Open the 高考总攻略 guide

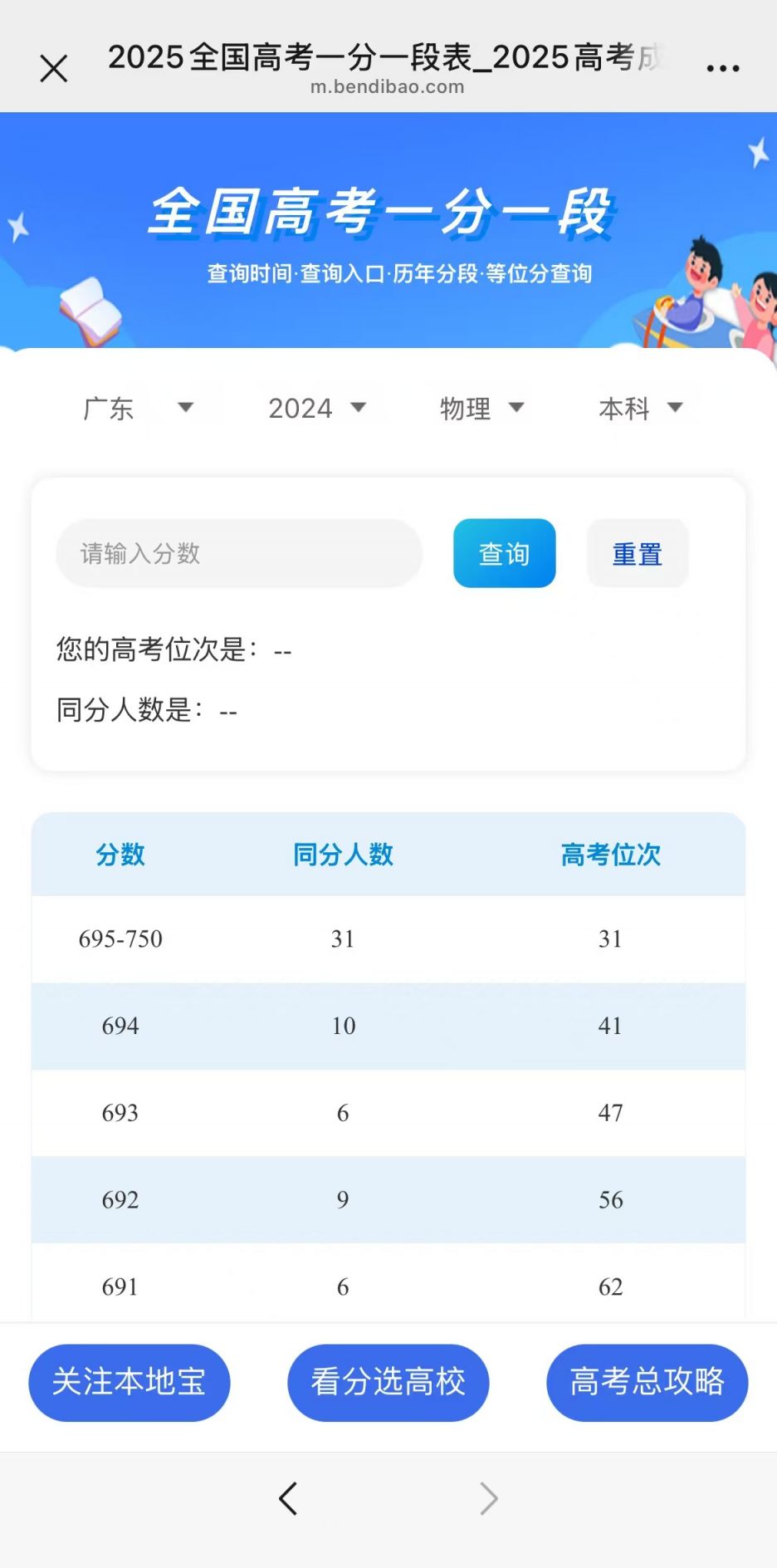pyautogui.click(x=647, y=1382)
